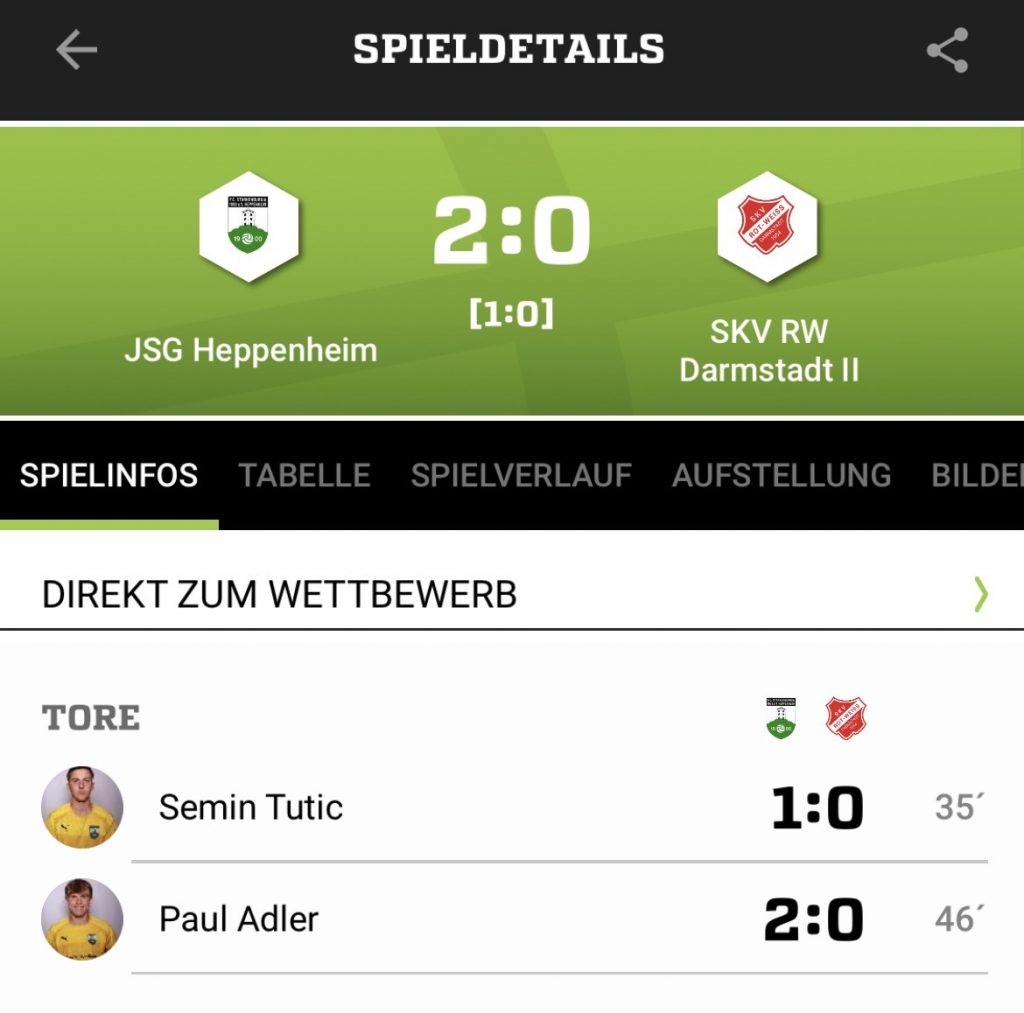View Paul Adler's player profile

pos(238,919)
